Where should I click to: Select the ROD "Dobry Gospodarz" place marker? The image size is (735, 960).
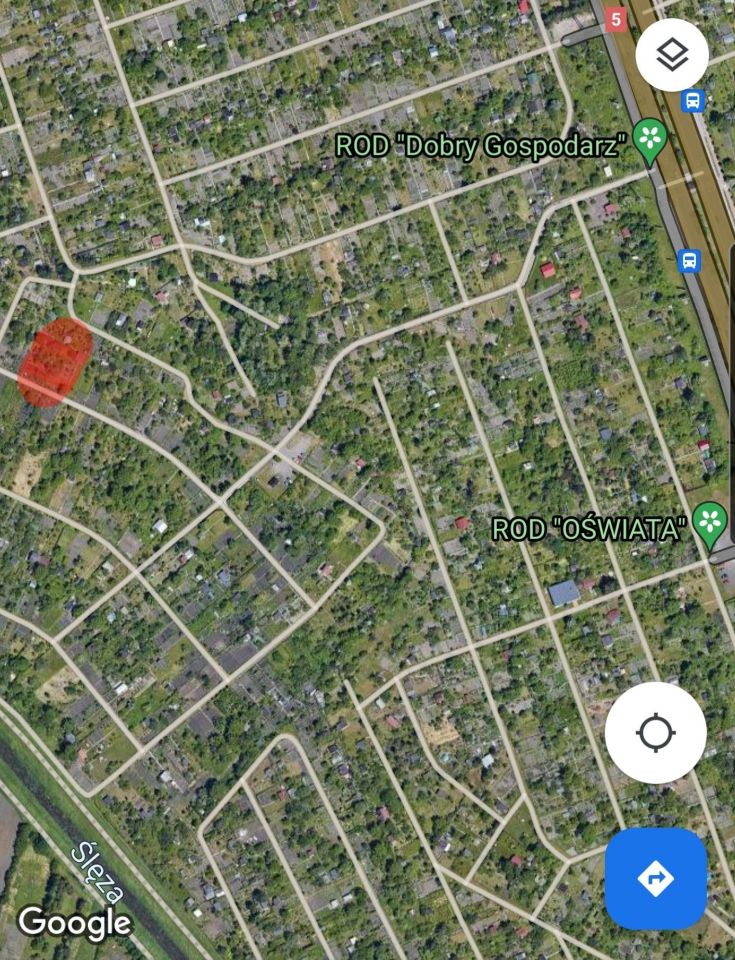tap(651, 143)
